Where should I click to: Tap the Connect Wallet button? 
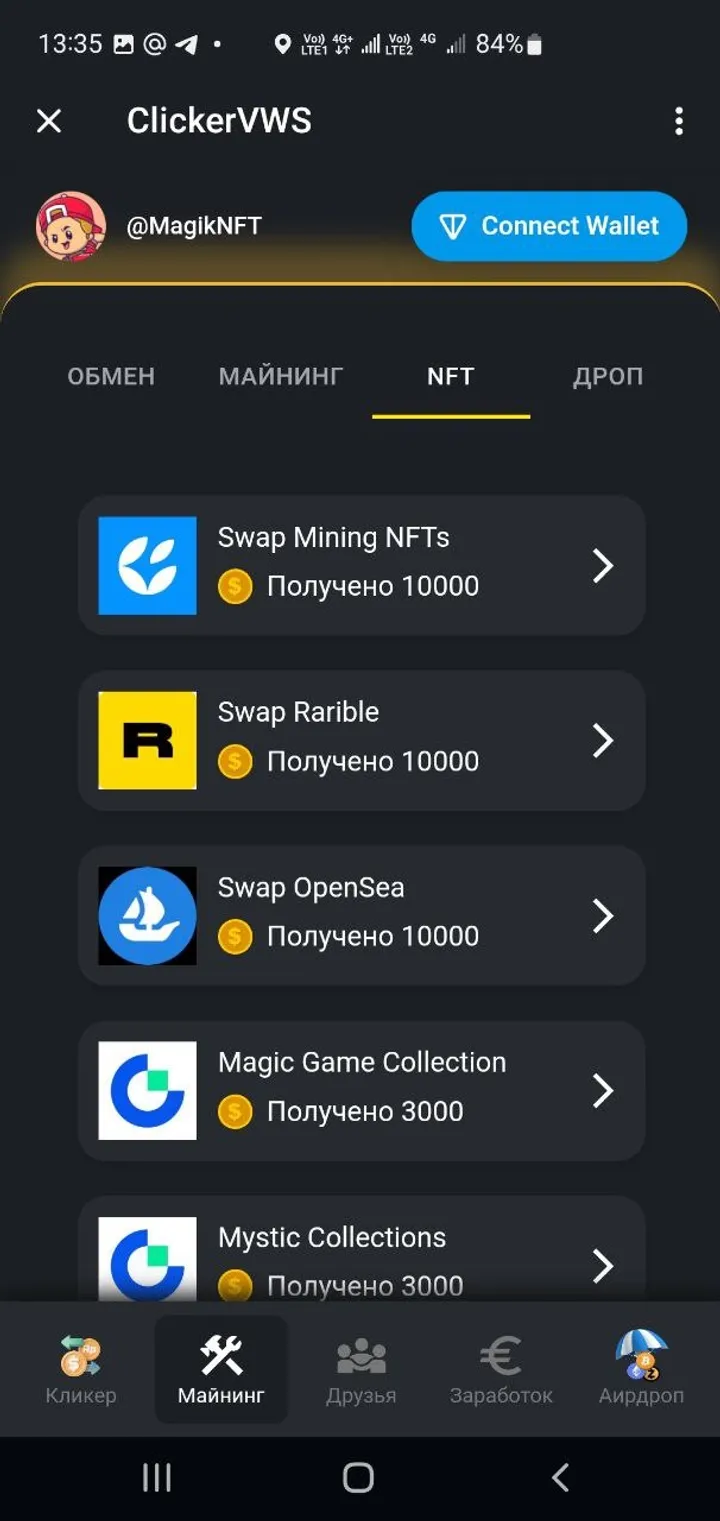pos(549,226)
